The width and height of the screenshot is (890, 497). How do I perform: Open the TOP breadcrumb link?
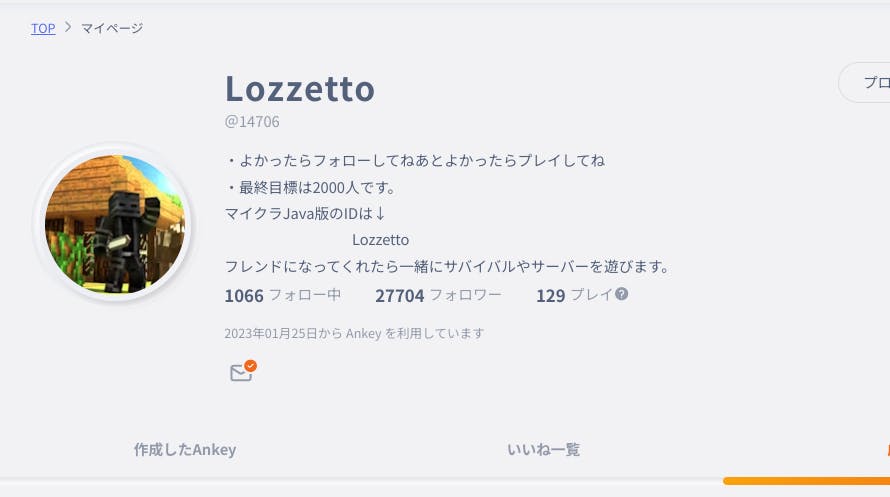point(43,28)
